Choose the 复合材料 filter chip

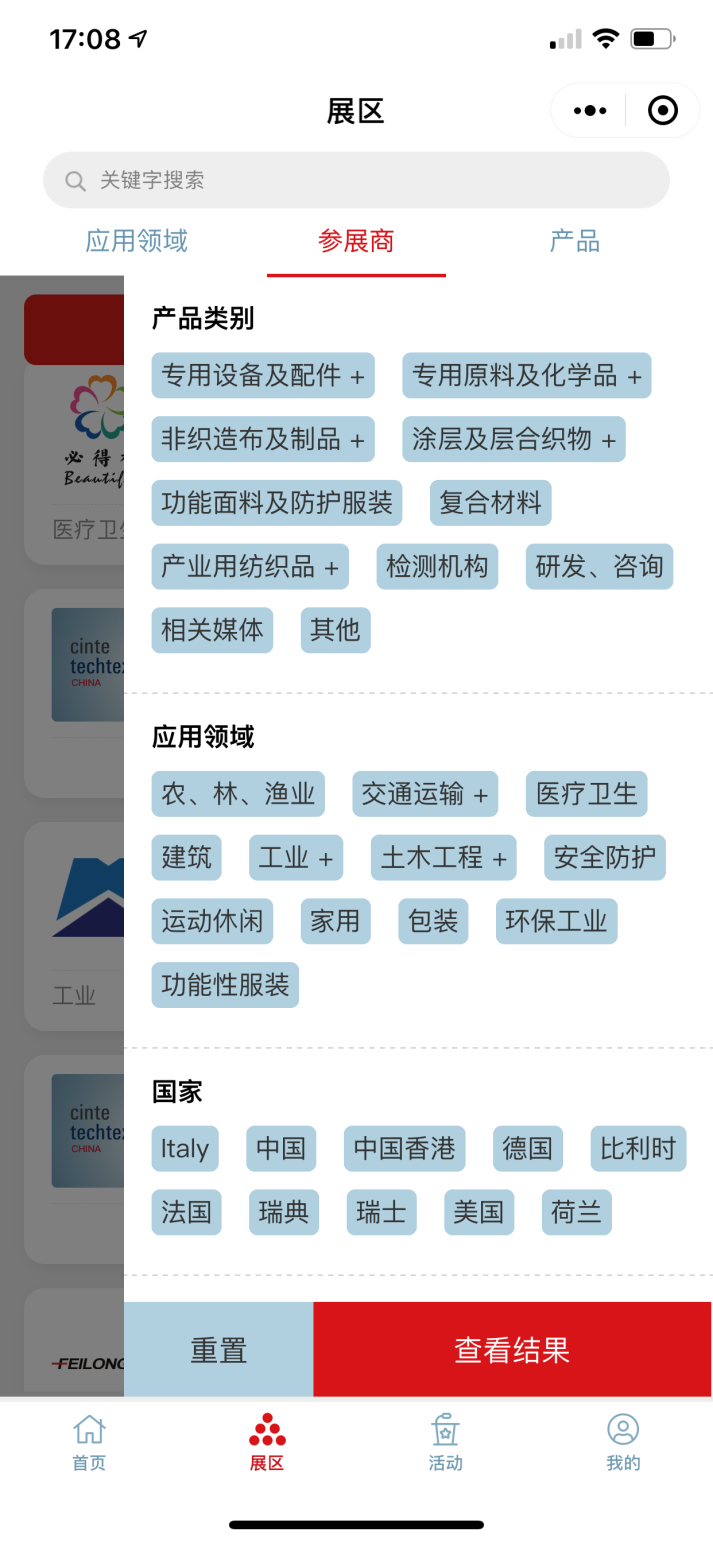pos(490,503)
